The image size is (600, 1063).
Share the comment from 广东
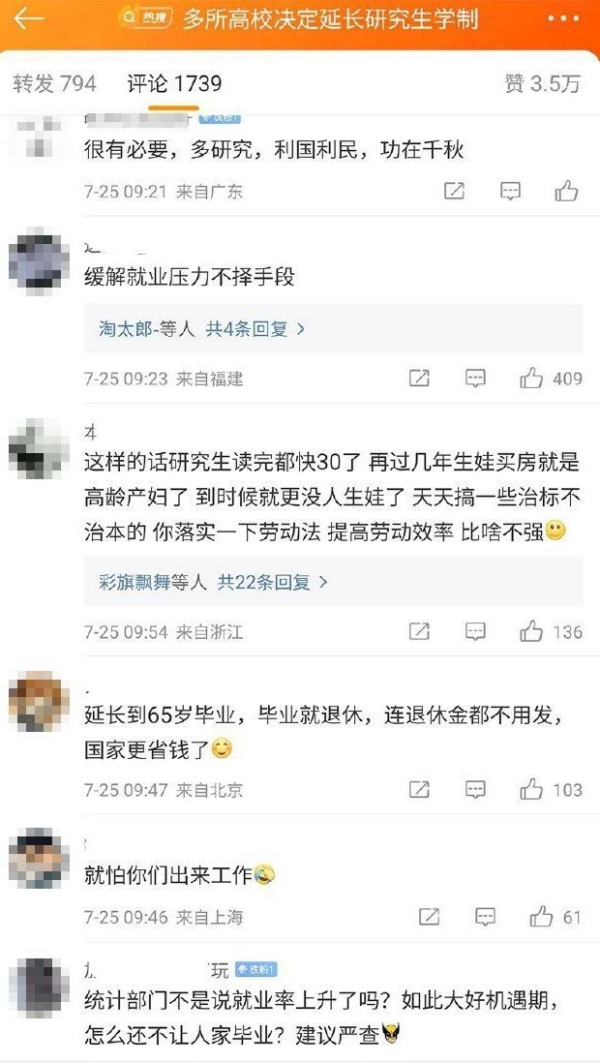454,191
